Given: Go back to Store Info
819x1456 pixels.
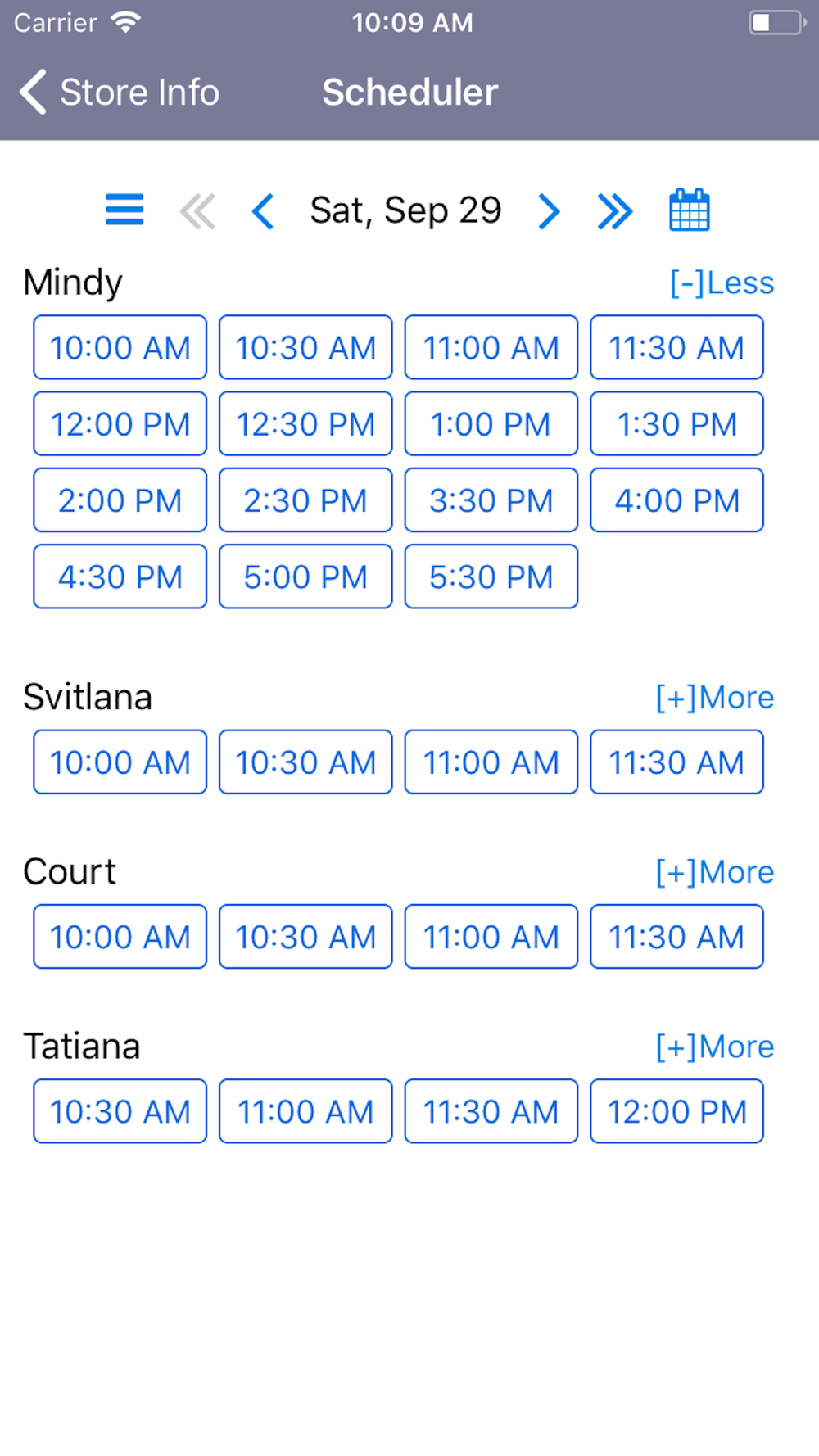Looking at the screenshot, I should coord(120,92).
